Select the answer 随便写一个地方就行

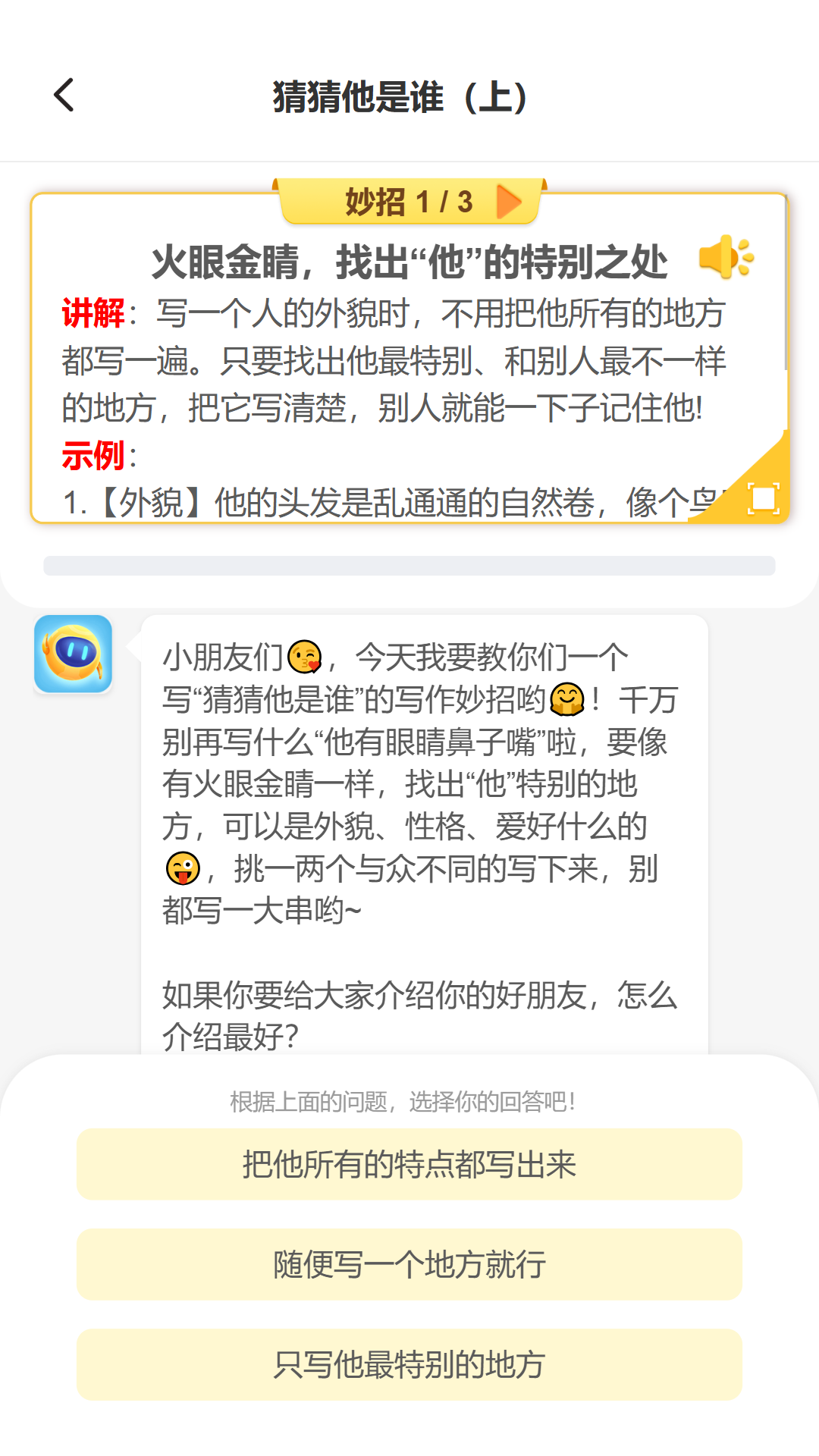point(409,1264)
